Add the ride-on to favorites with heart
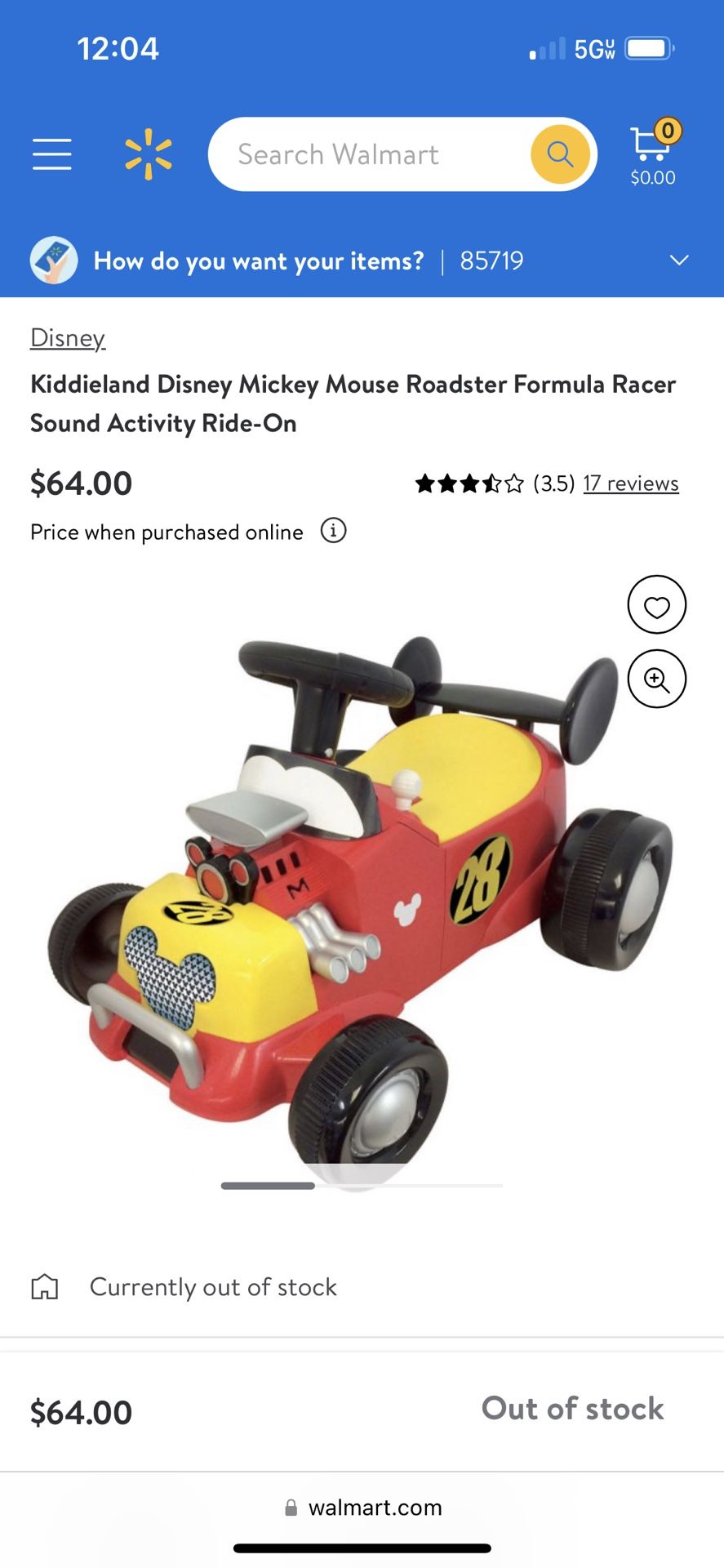 coord(656,605)
